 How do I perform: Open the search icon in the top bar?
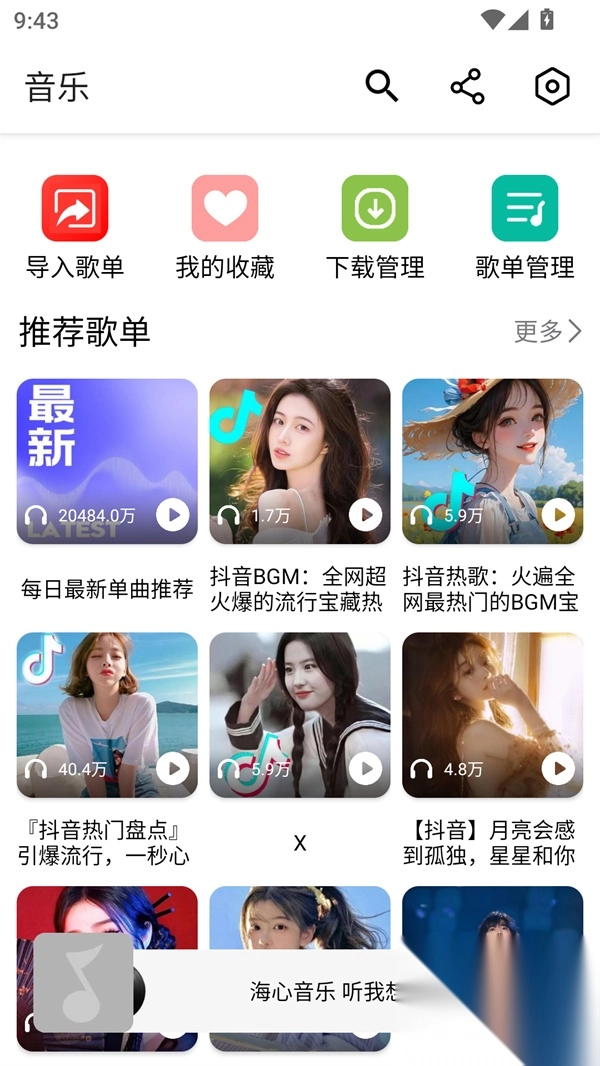pyautogui.click(x=381, y=87)
